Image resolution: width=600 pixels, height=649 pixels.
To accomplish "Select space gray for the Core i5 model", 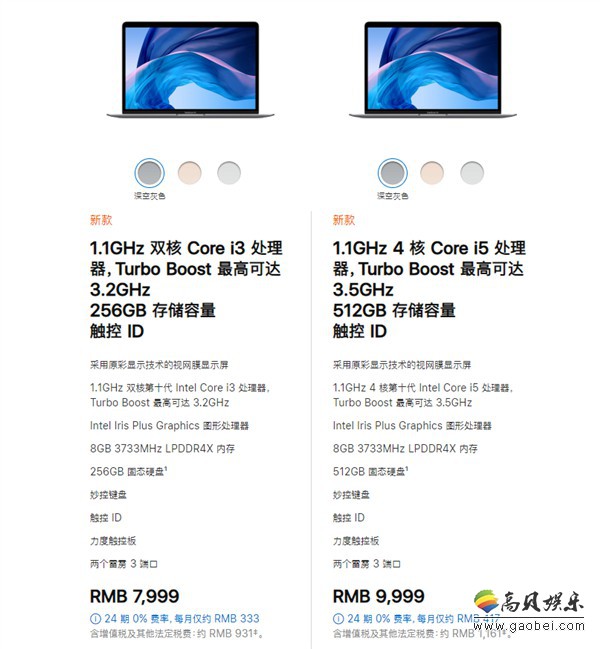I will click(x=393, y=173).
